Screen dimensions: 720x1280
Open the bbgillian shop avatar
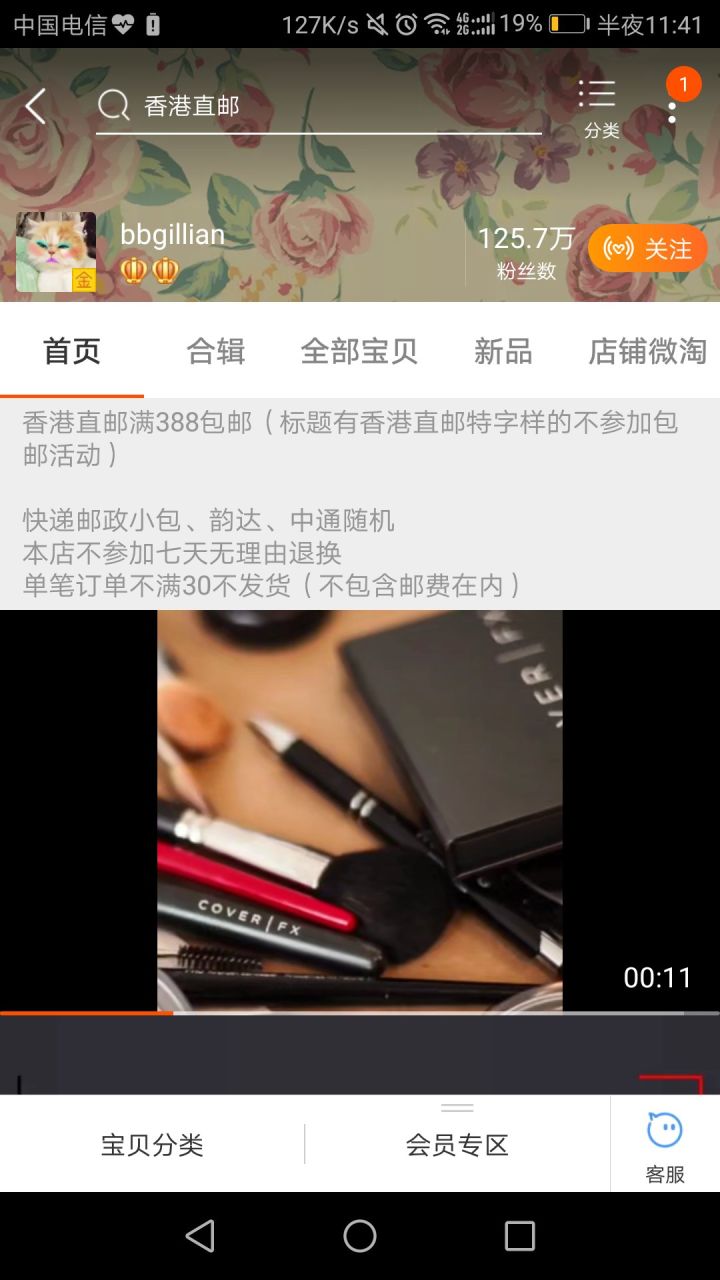pyautogui.click(x=56, y=251)
